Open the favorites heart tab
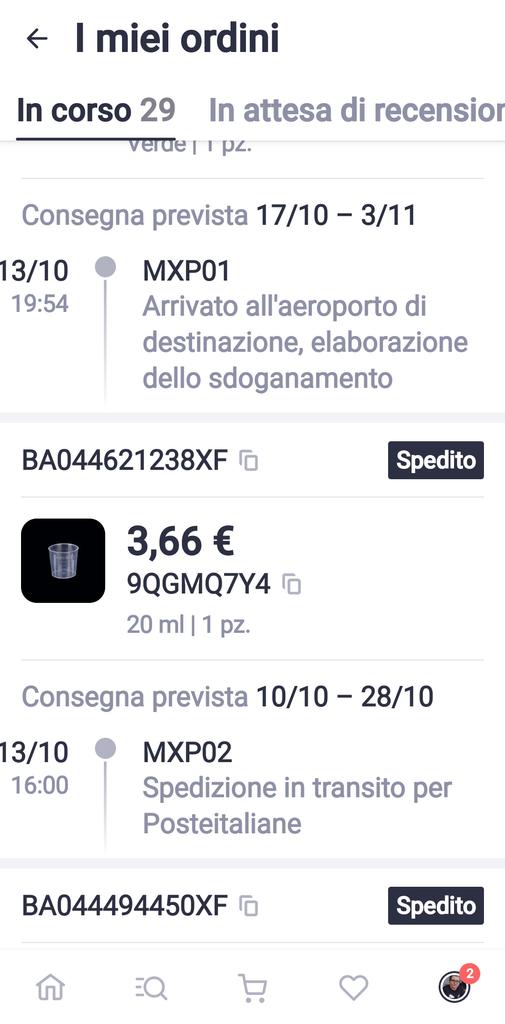The image size is (505, 1024). pyautogui.click(x=353, y=988)
